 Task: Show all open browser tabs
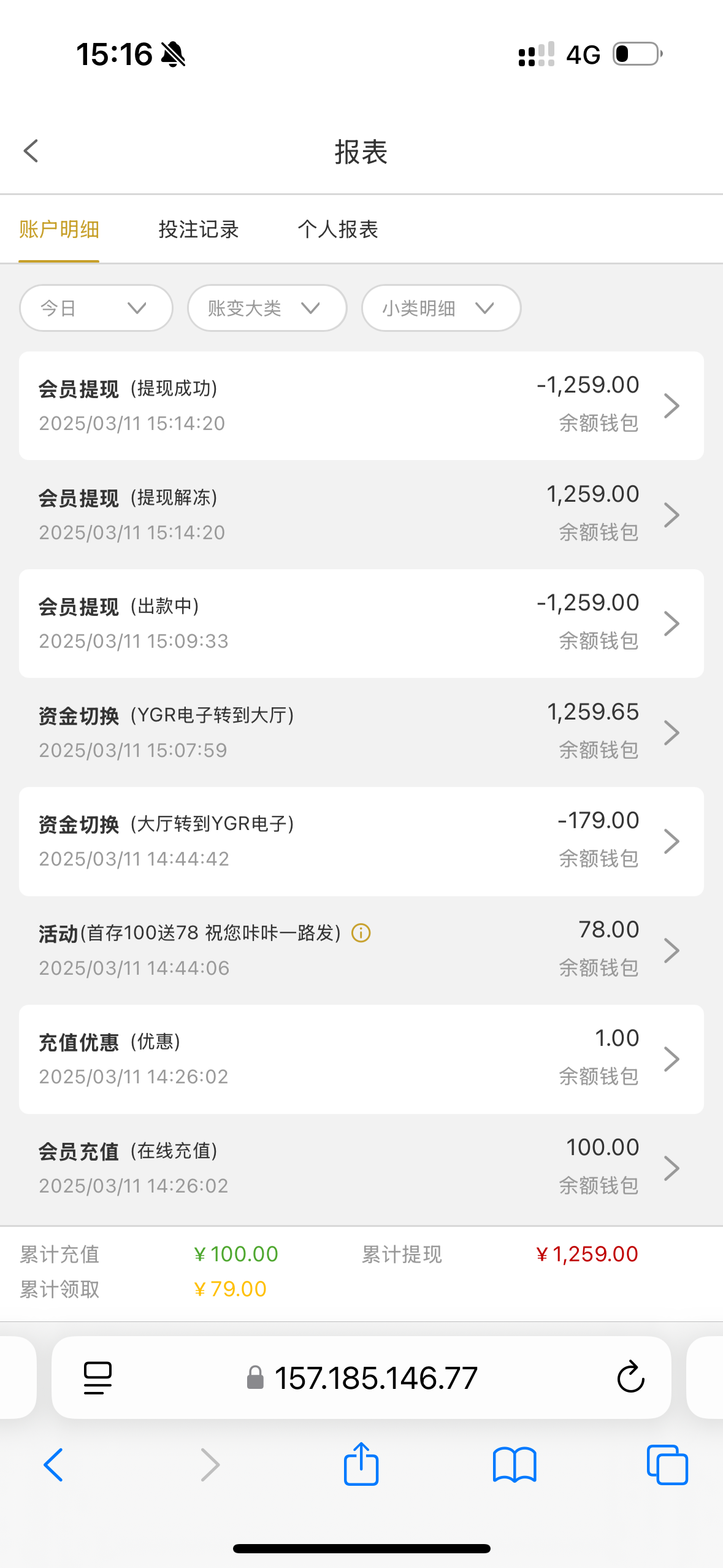tap(667, 1465)
